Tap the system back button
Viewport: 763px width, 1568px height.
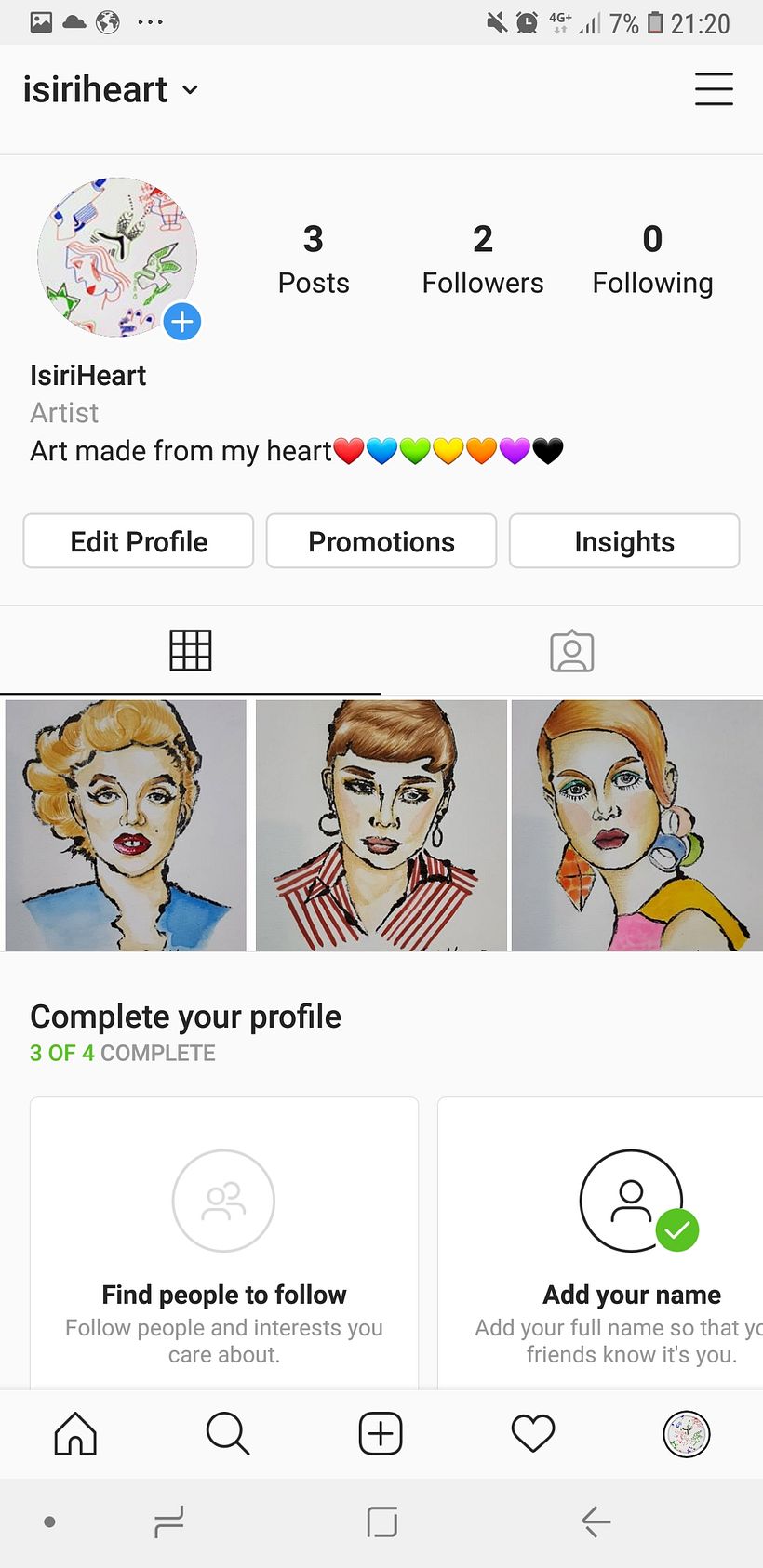tap(596, 1521)
